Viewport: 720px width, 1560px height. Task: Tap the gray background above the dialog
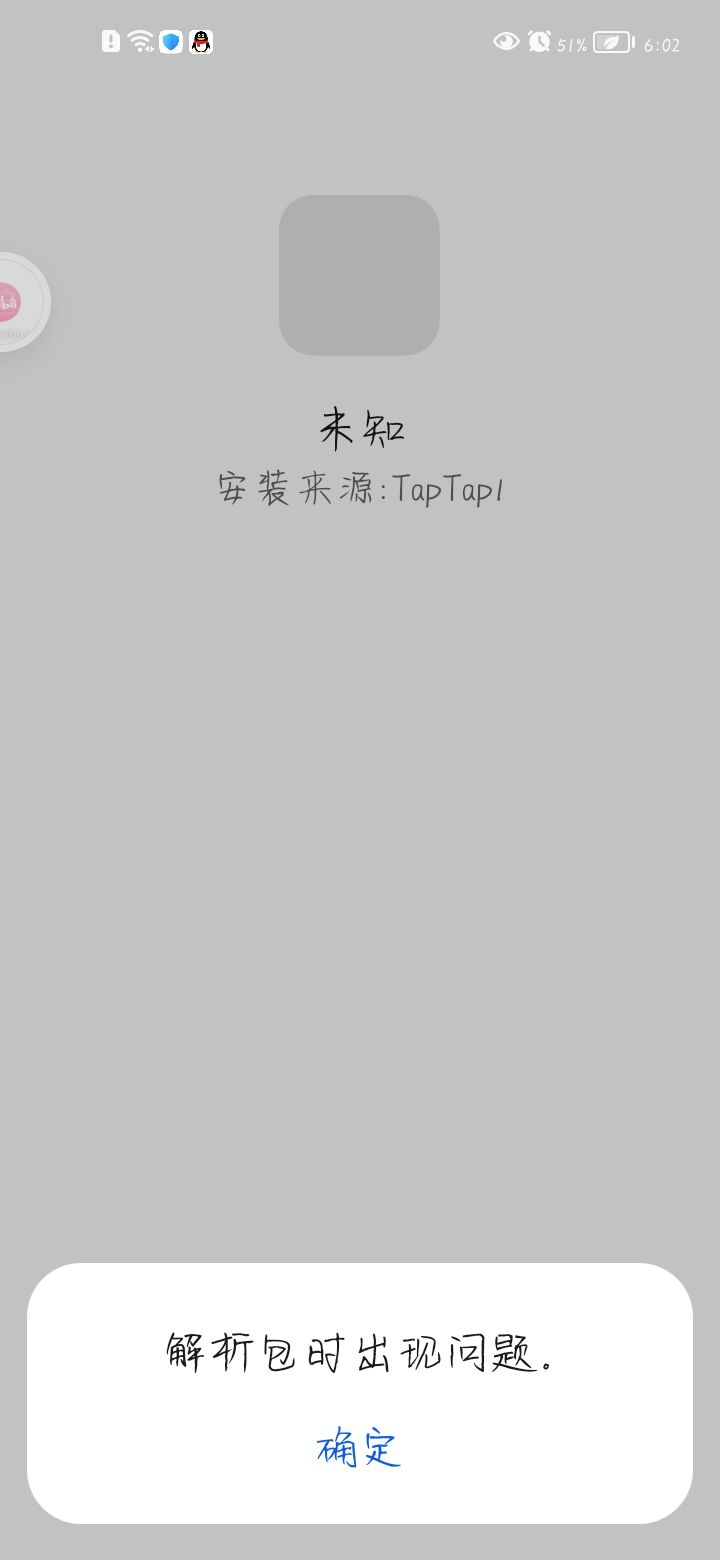coord(360,900)
